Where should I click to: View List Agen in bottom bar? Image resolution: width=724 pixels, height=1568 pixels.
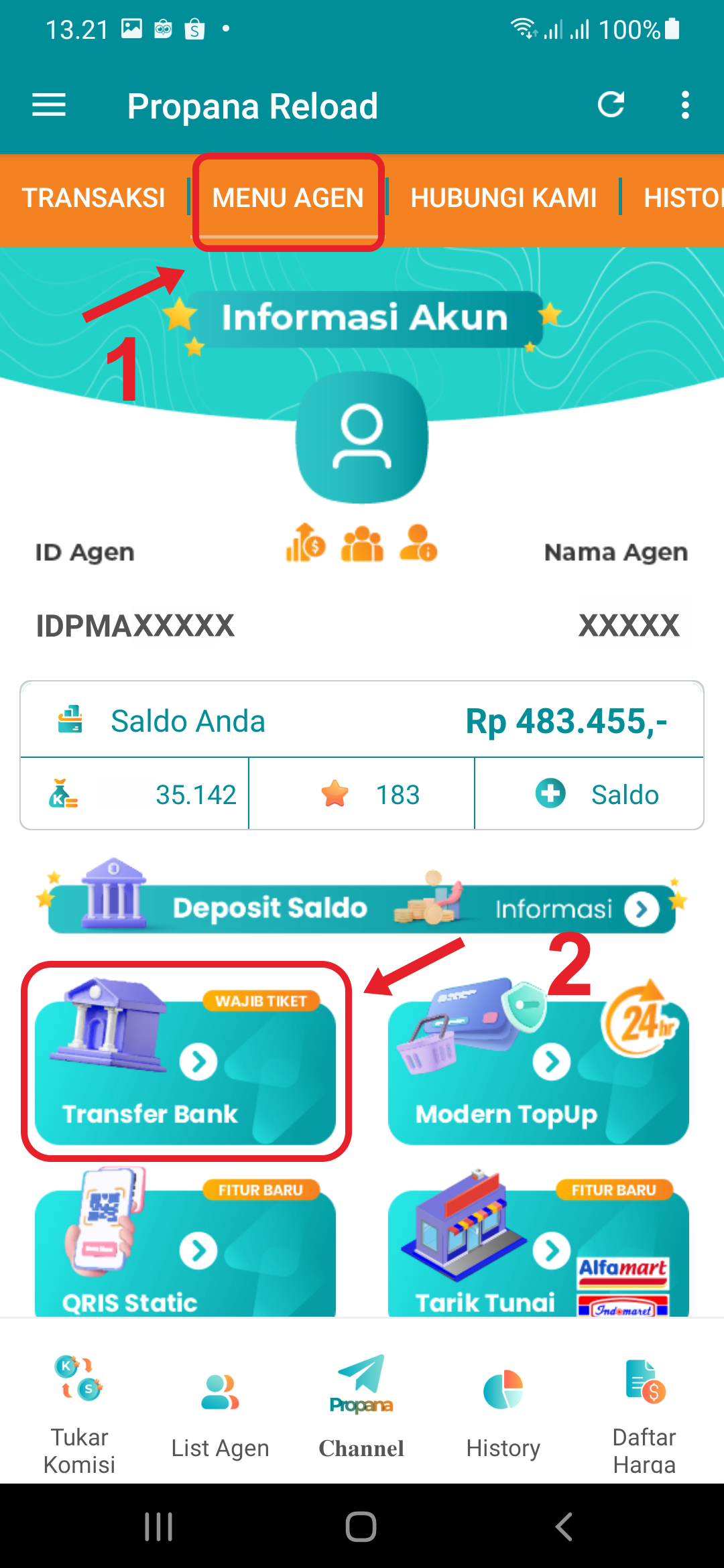click(x=220, y=1414)
